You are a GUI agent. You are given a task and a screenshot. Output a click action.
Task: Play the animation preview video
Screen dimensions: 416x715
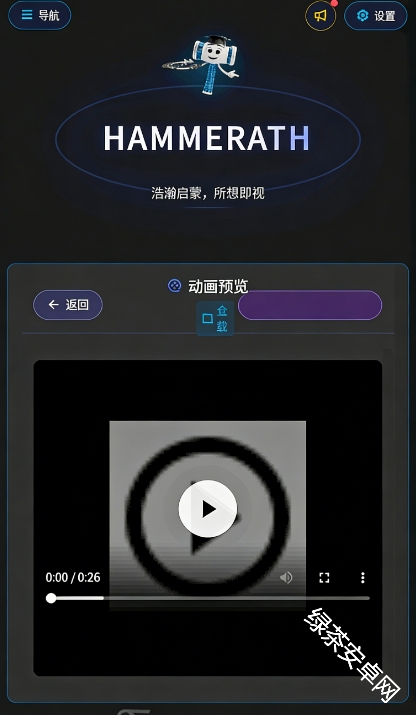click(x=208, y=508)
